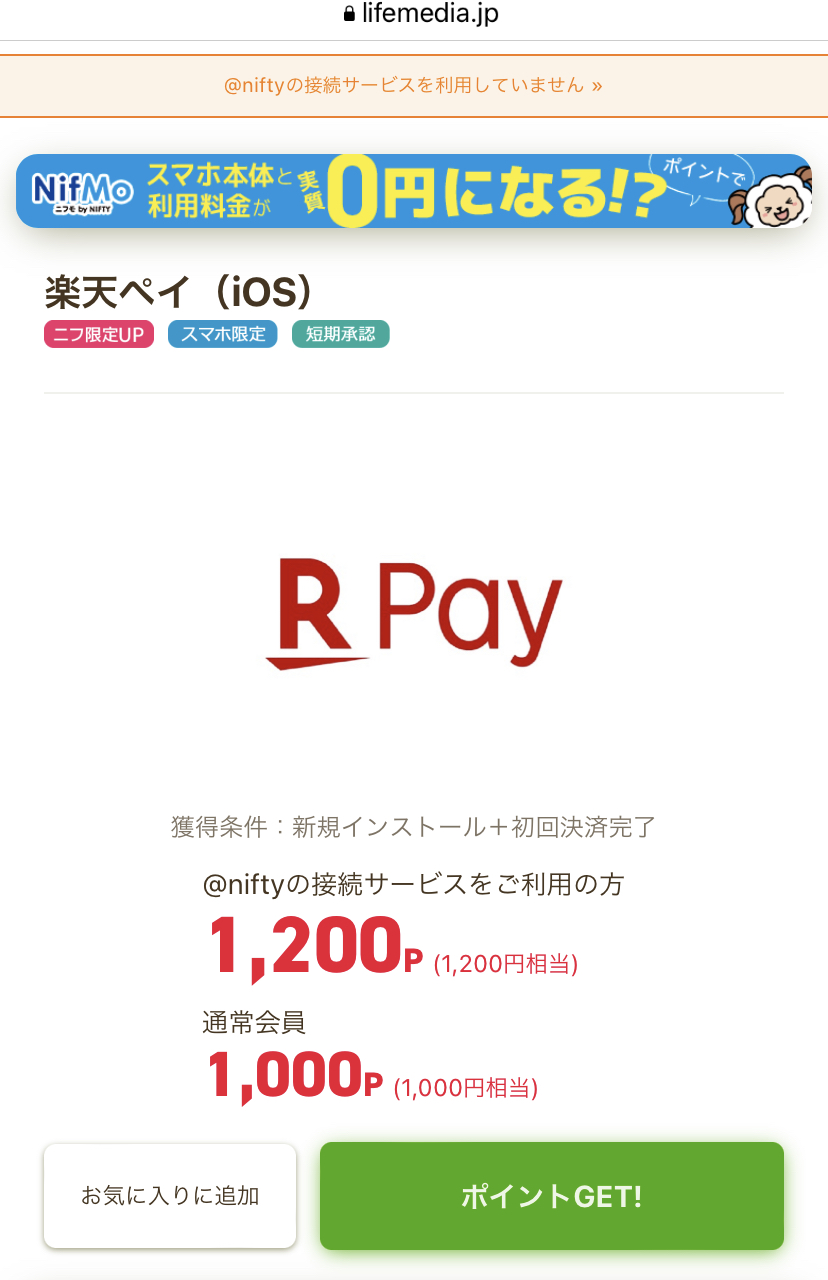Viewport: 828px width, 1280px height.
Task: Open the NifMo smartphone 0-yen banner
Action: (x=413, y=191)
